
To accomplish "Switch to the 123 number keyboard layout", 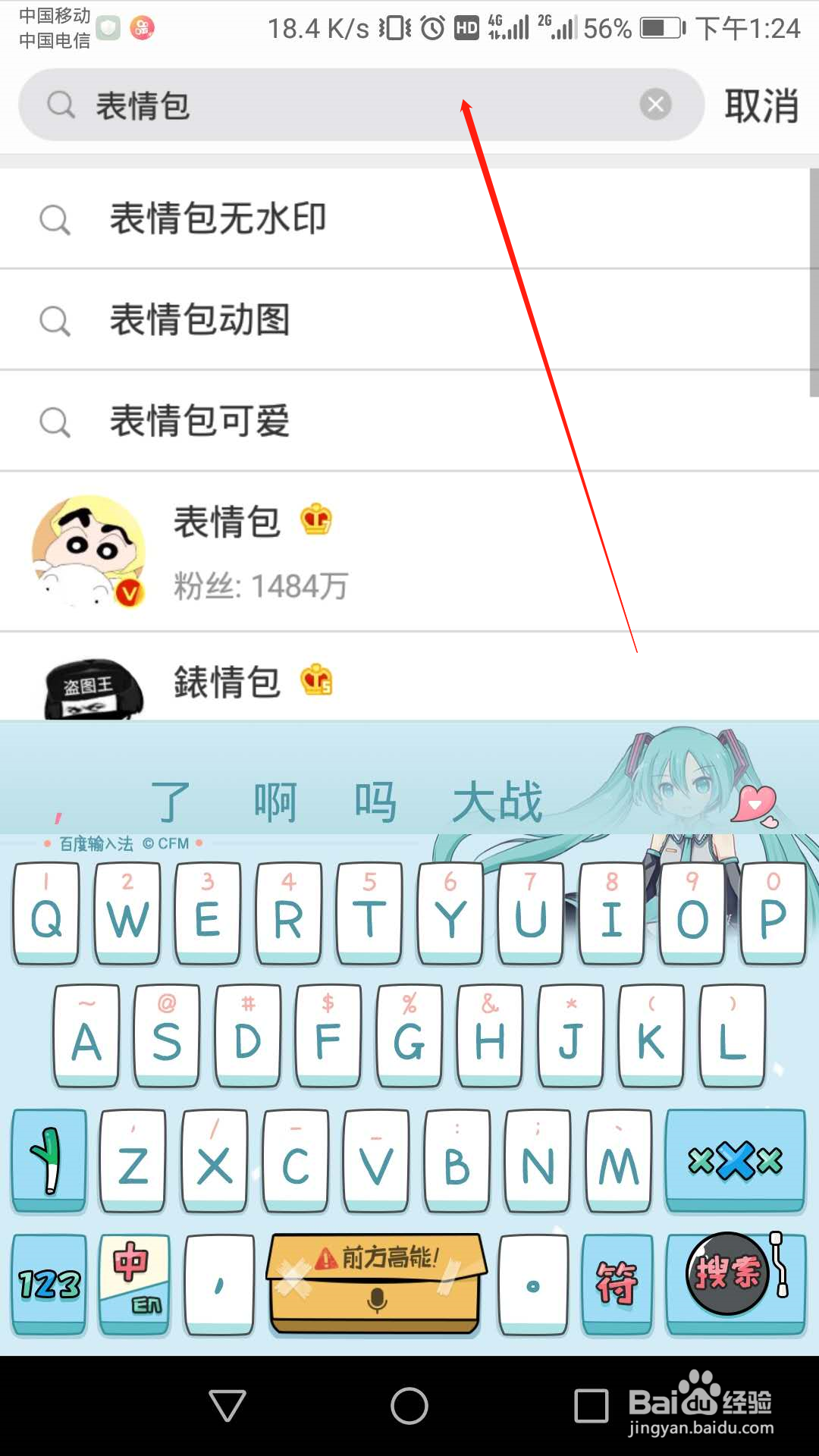I will point(47,1283).
